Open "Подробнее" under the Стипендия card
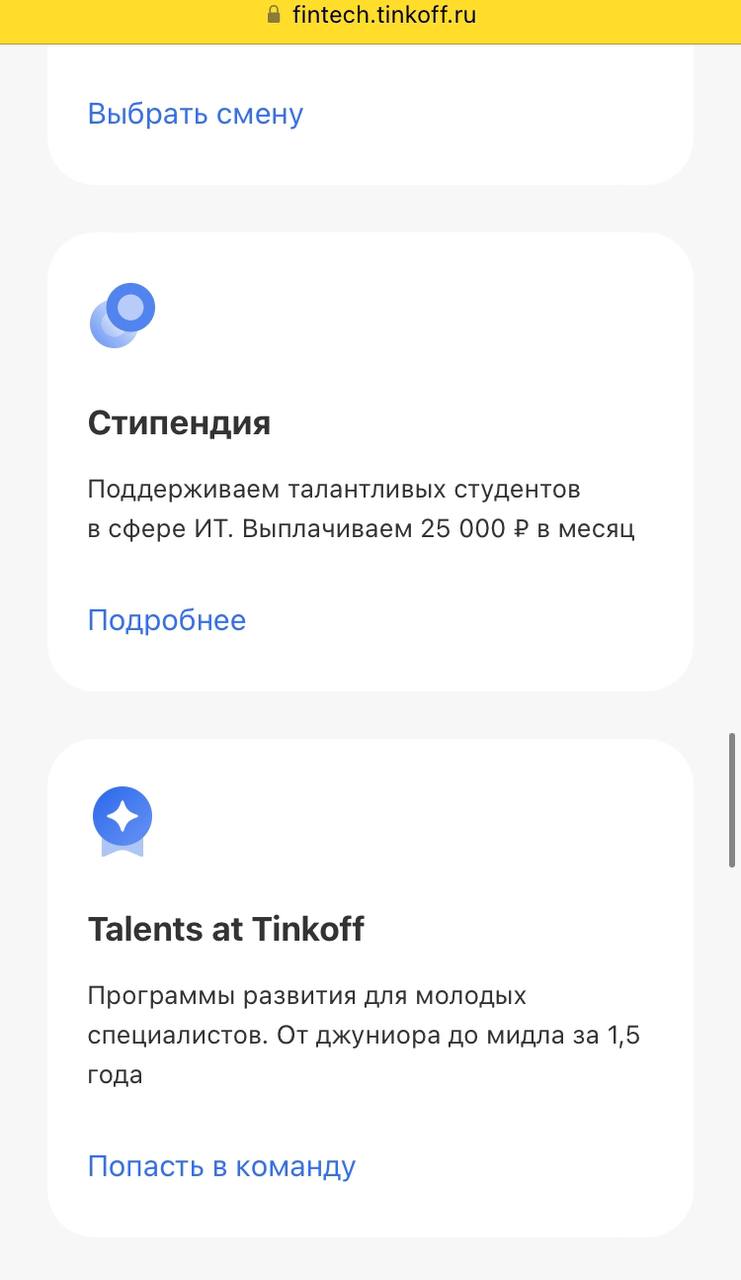741x1280 pixels. pos(166,620)
